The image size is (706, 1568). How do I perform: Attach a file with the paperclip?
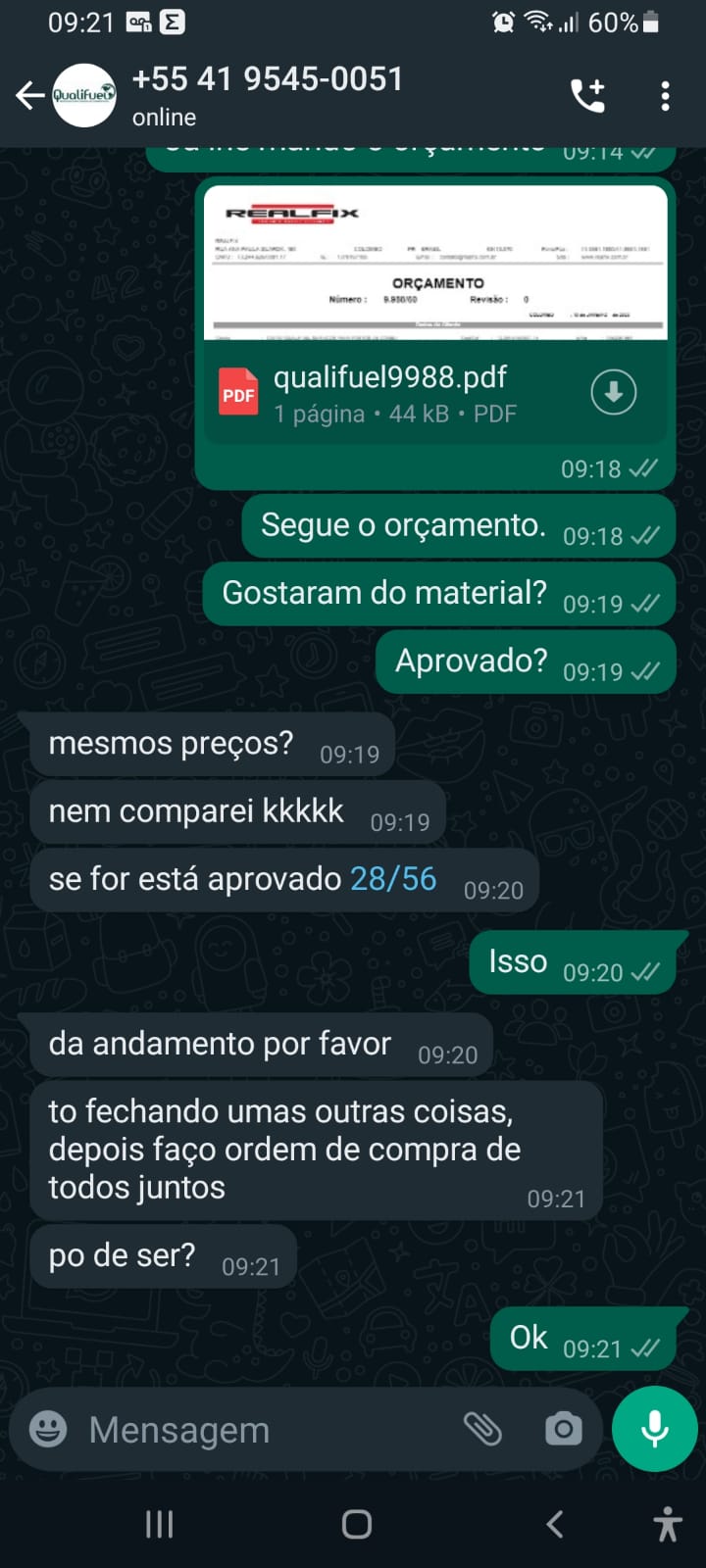tap(482, 1429)
